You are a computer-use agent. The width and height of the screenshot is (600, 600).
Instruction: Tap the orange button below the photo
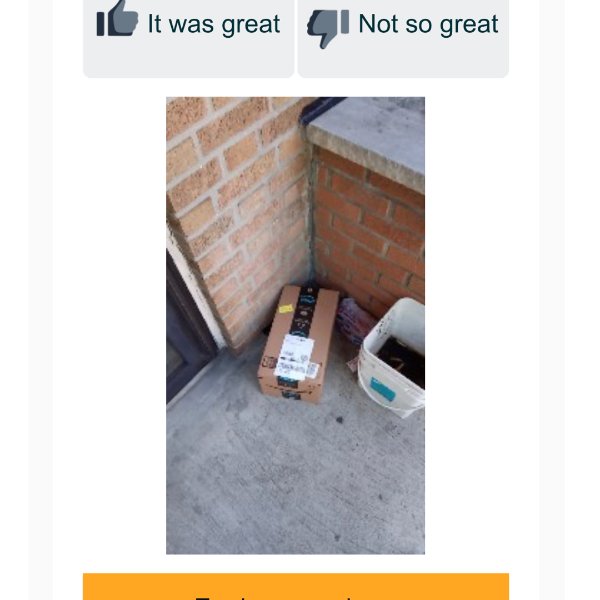point(295,587)
